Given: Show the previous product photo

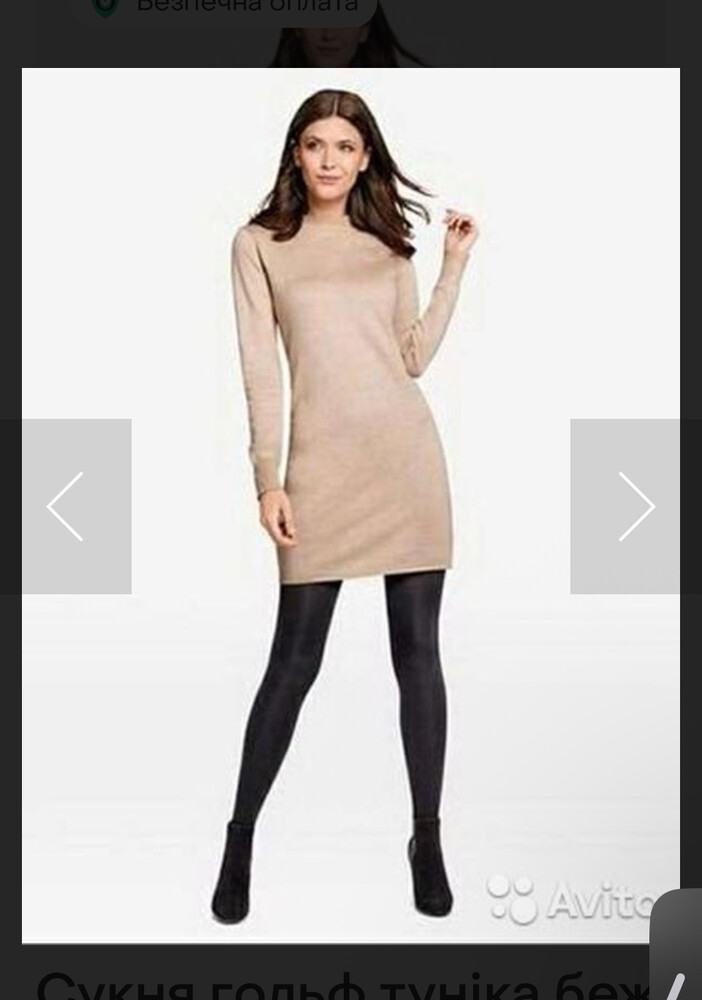Looking at the screenshot, I should click(x=66, y=506).
